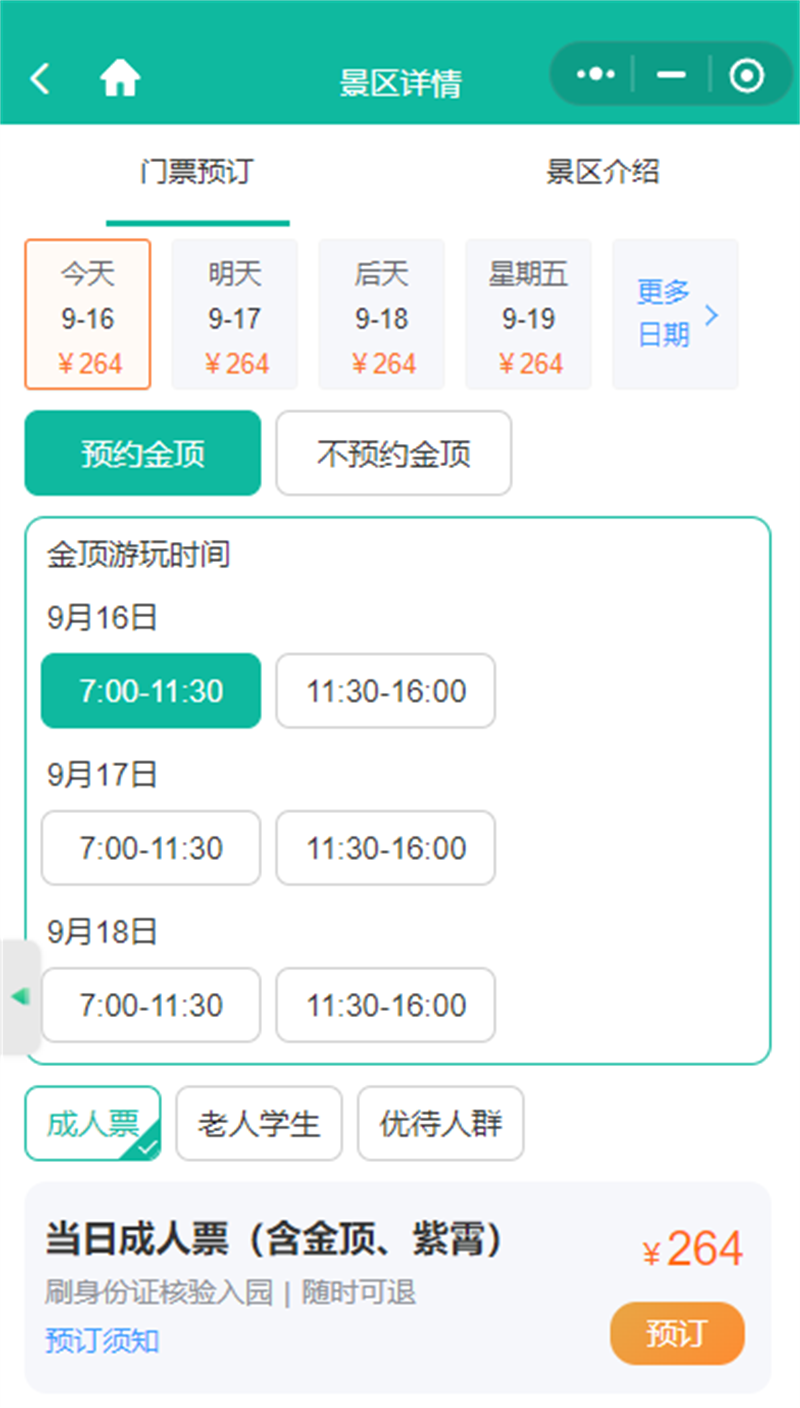The width and height of the screenshot is (800, 1408).
Task: Open the mini-program more options menu
Action: point(596,74)
